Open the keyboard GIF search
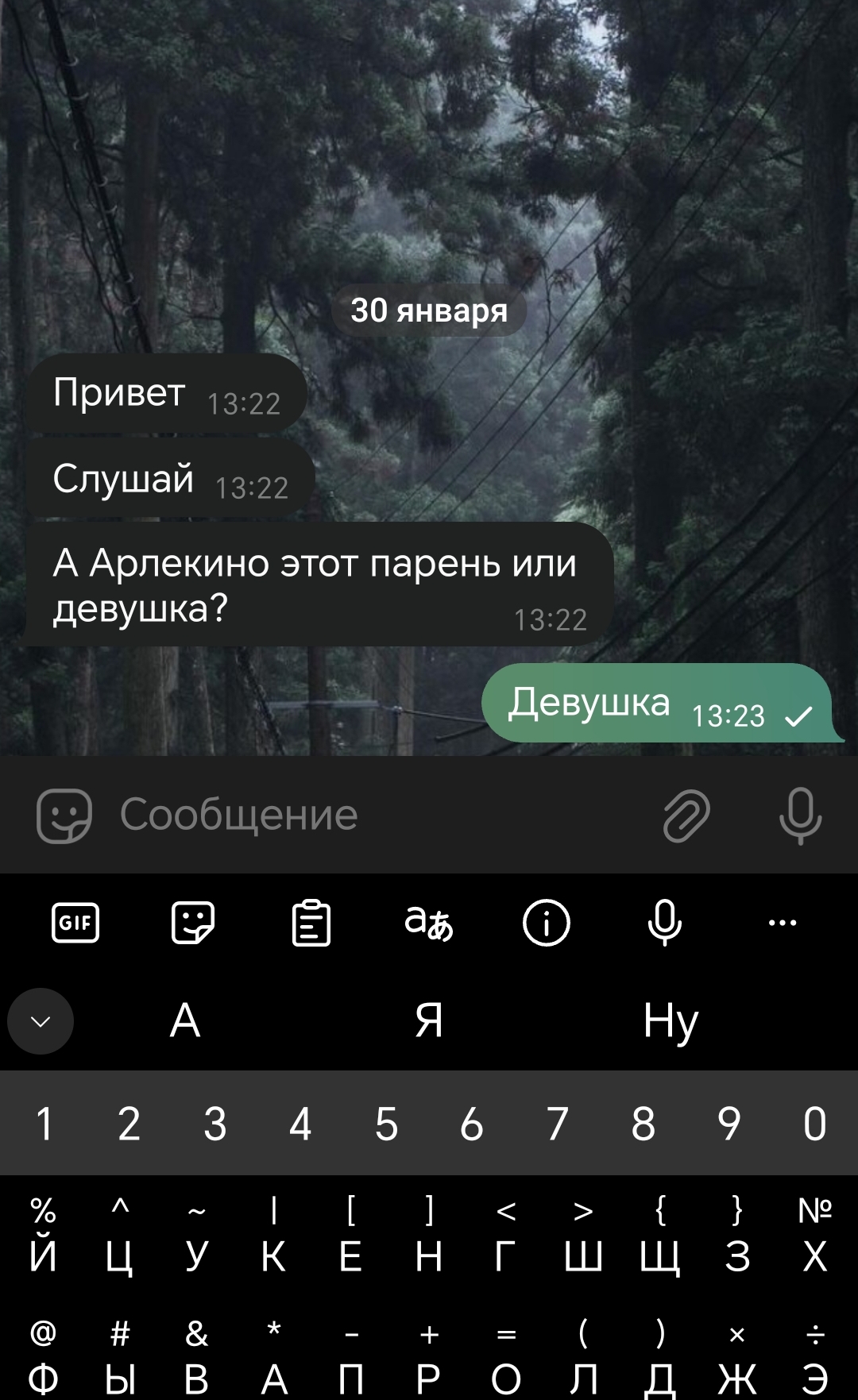858x1400 pixels. (75, 923)
